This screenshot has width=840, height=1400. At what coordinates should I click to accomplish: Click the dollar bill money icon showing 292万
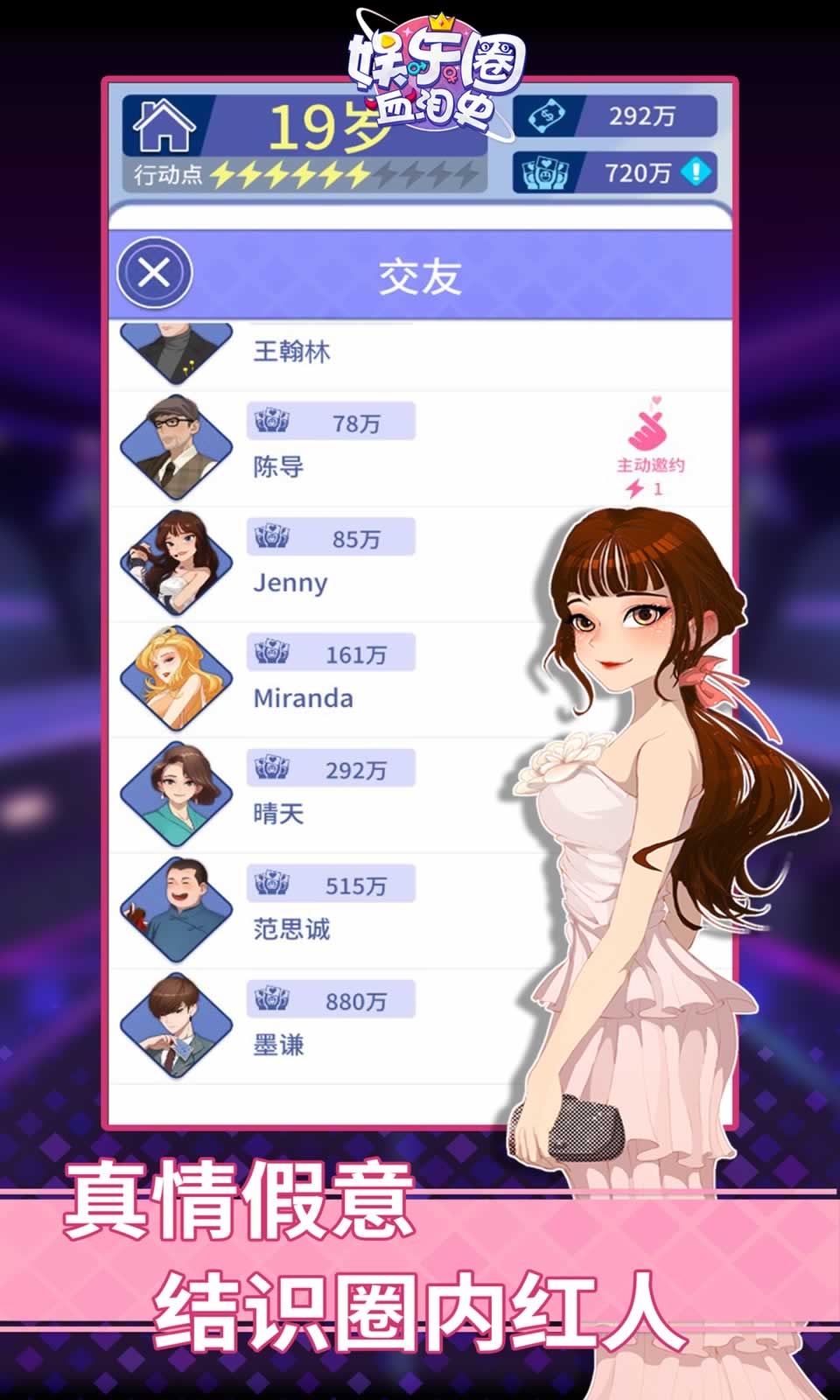[x=547, y=115]
